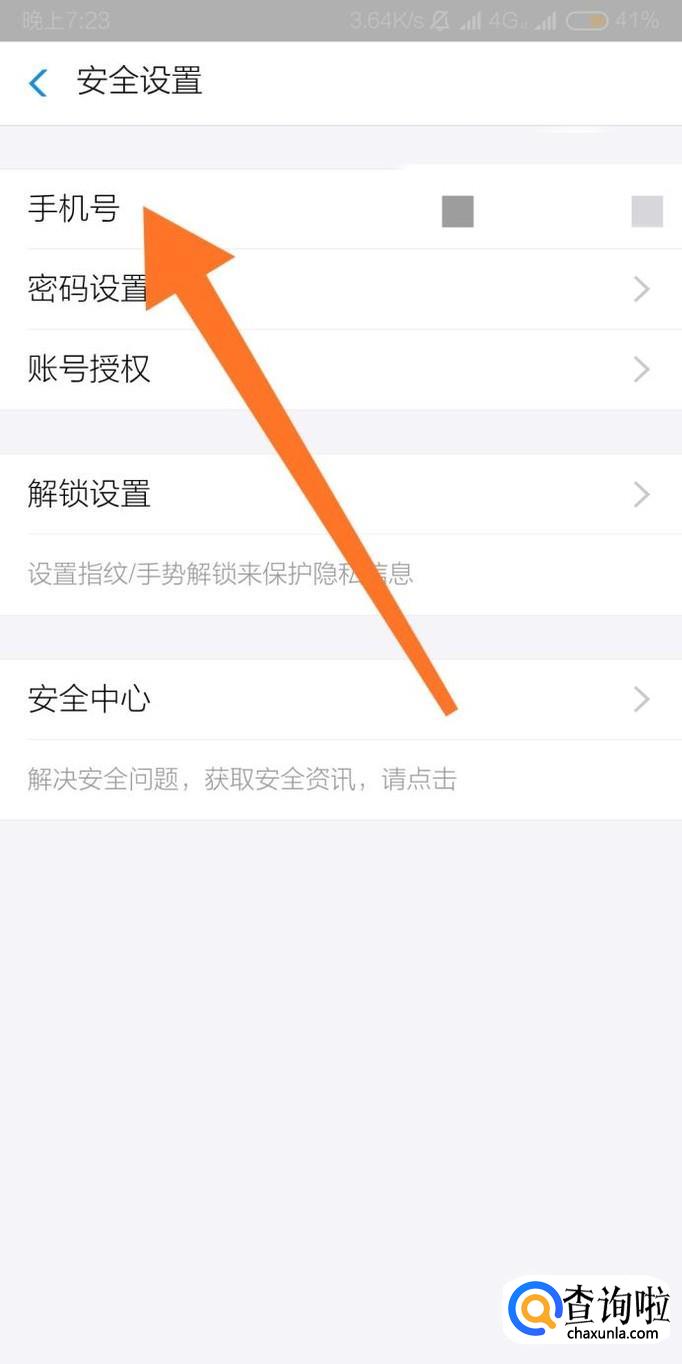Open 密码设置
Image resolution: width=682 pixels, height=1364 pixels.
pyautogui.click(x=341, y=290)
